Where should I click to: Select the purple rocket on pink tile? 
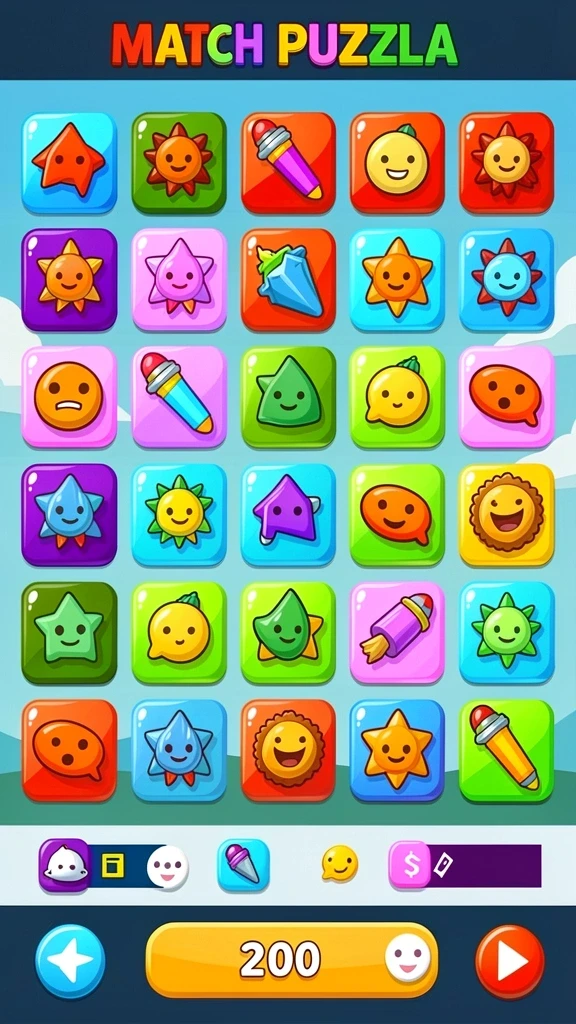click(x=397, y=632)
